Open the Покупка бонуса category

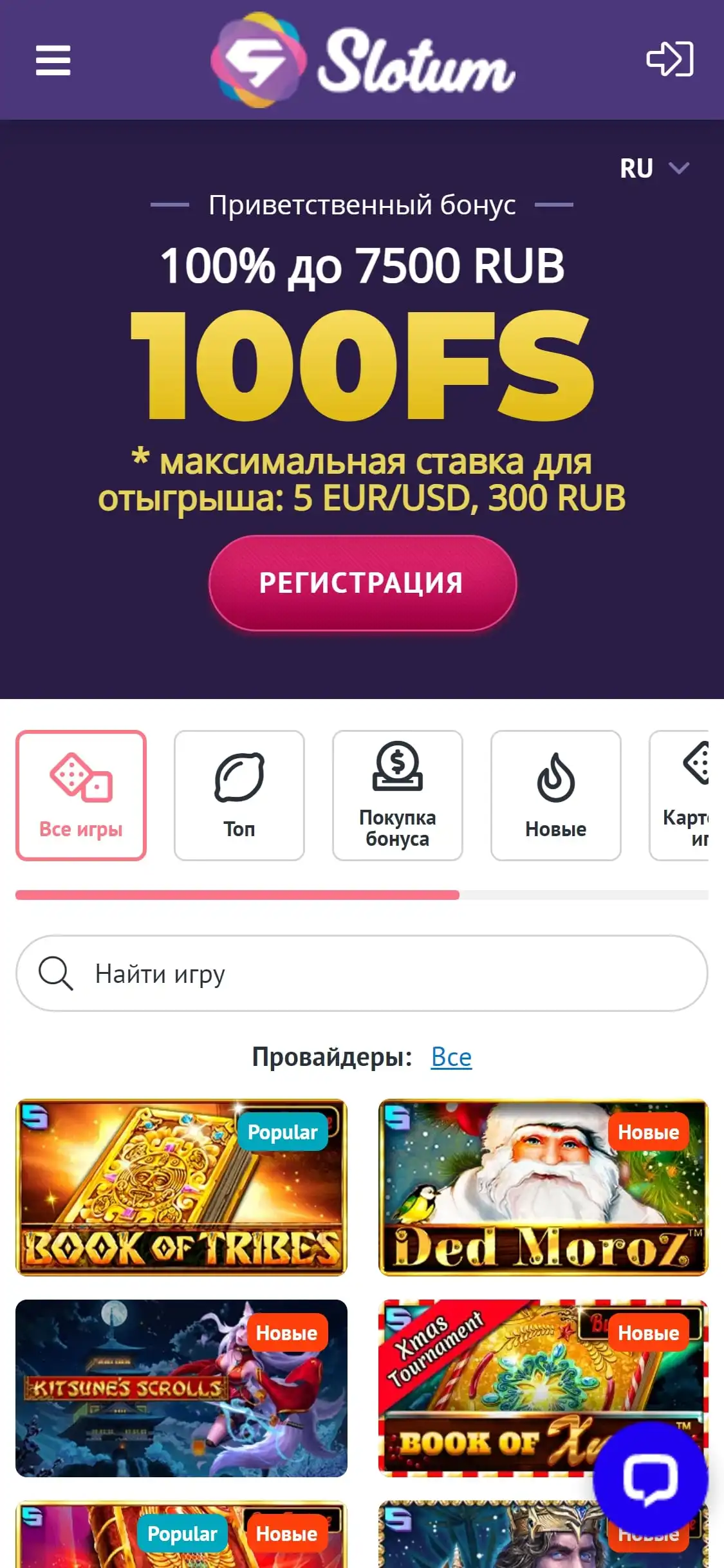coord(398,795)
